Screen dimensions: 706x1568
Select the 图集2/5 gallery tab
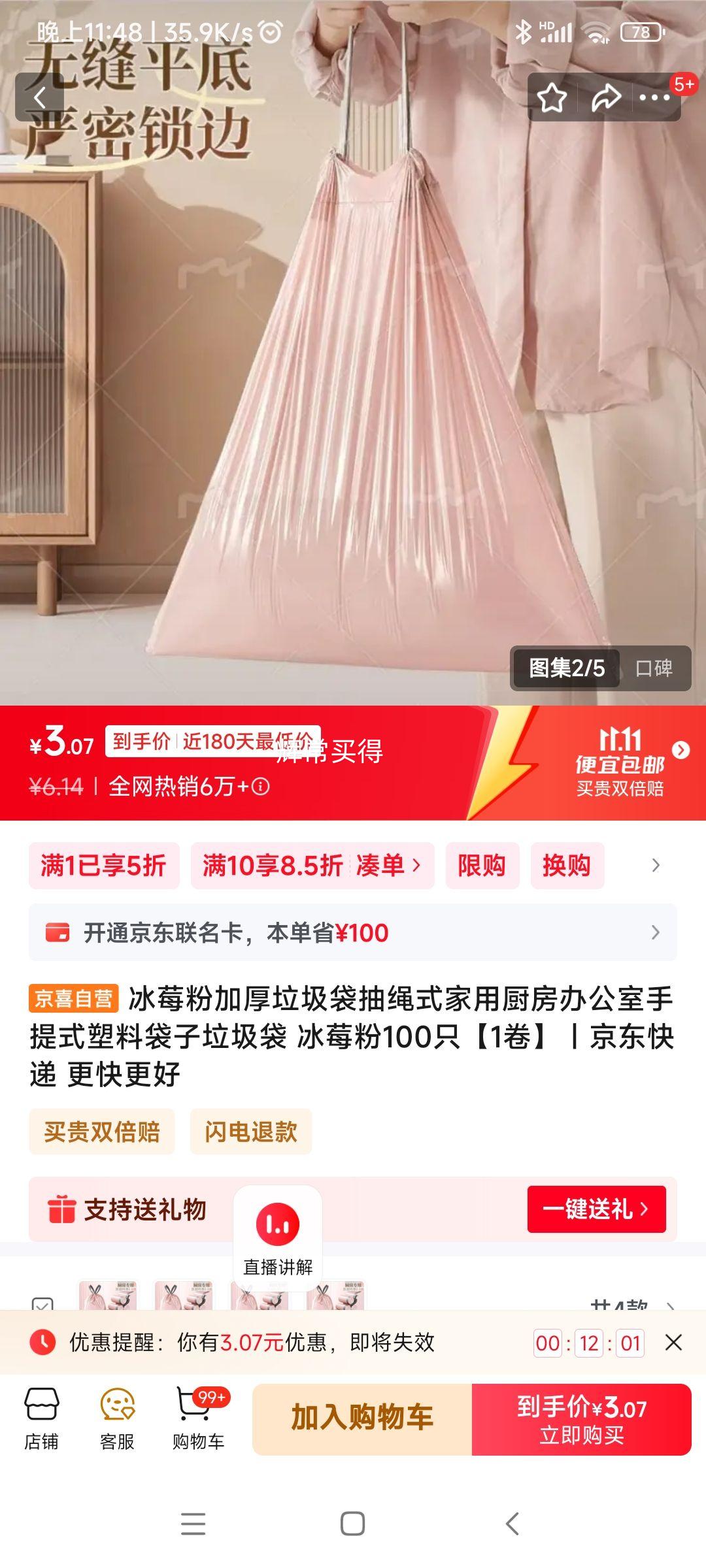click(566, 668)
